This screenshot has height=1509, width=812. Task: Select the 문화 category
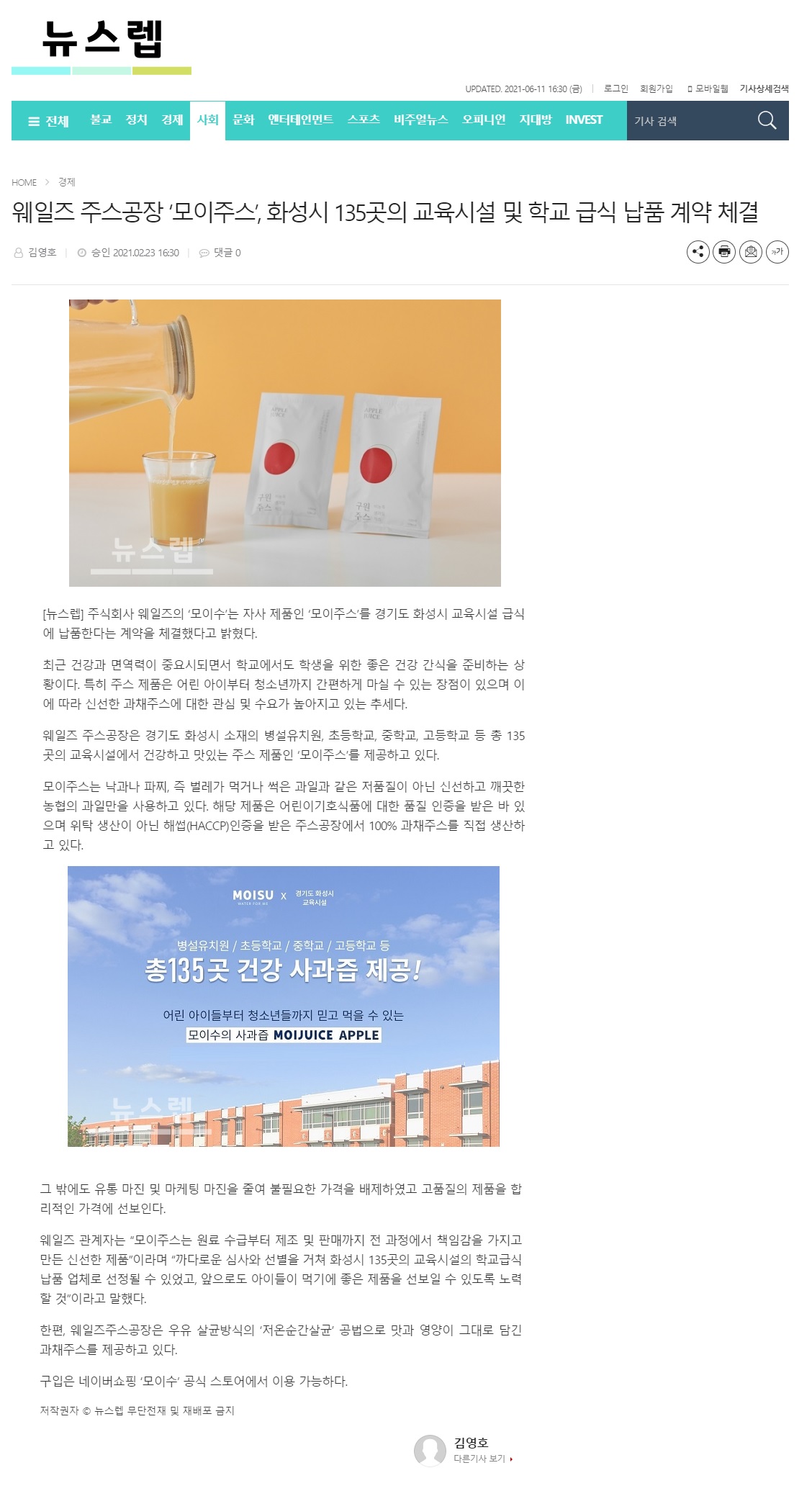click(243, 120)
